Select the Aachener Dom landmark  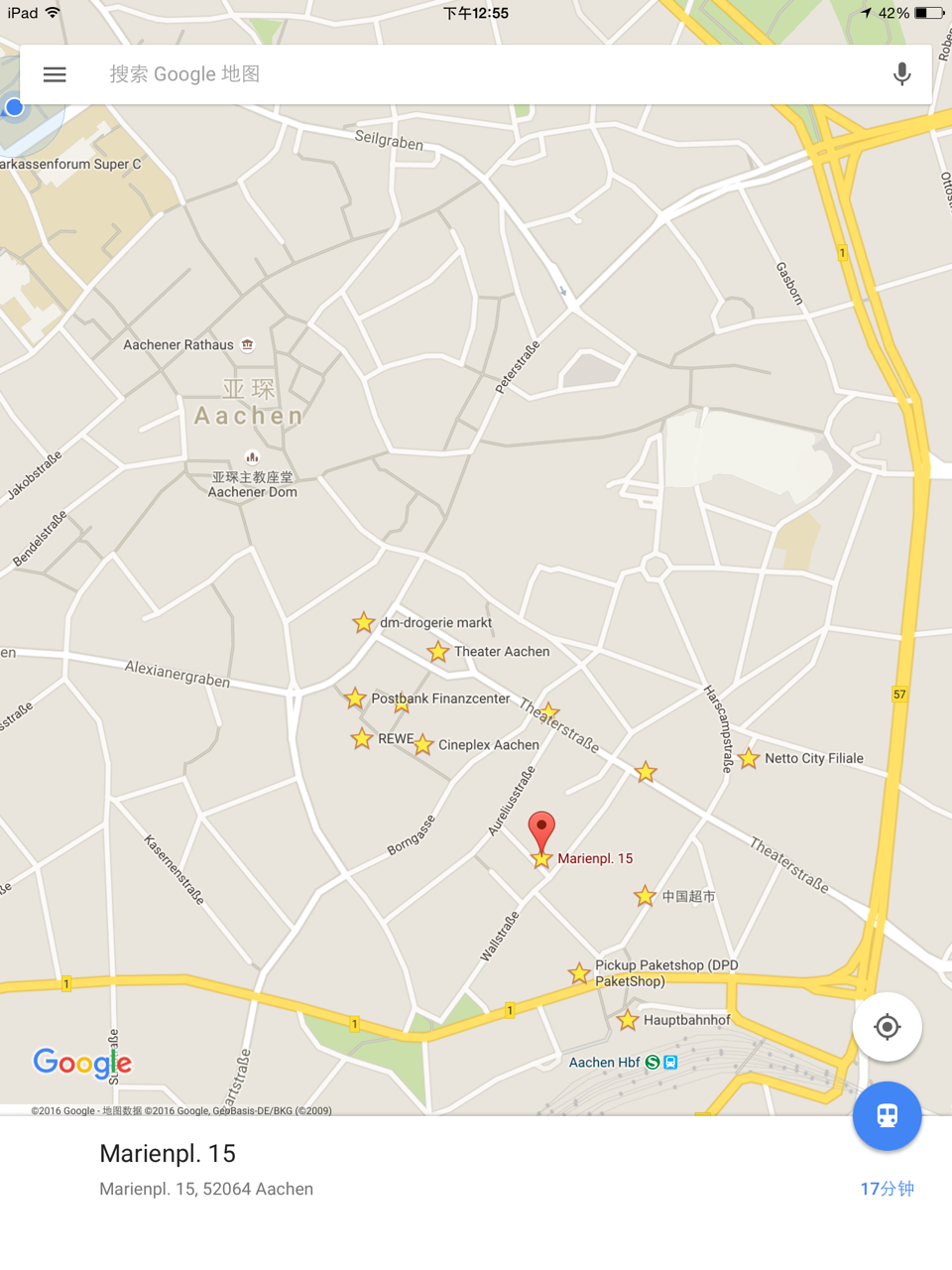pyautogui.click(x=252, y=457)
